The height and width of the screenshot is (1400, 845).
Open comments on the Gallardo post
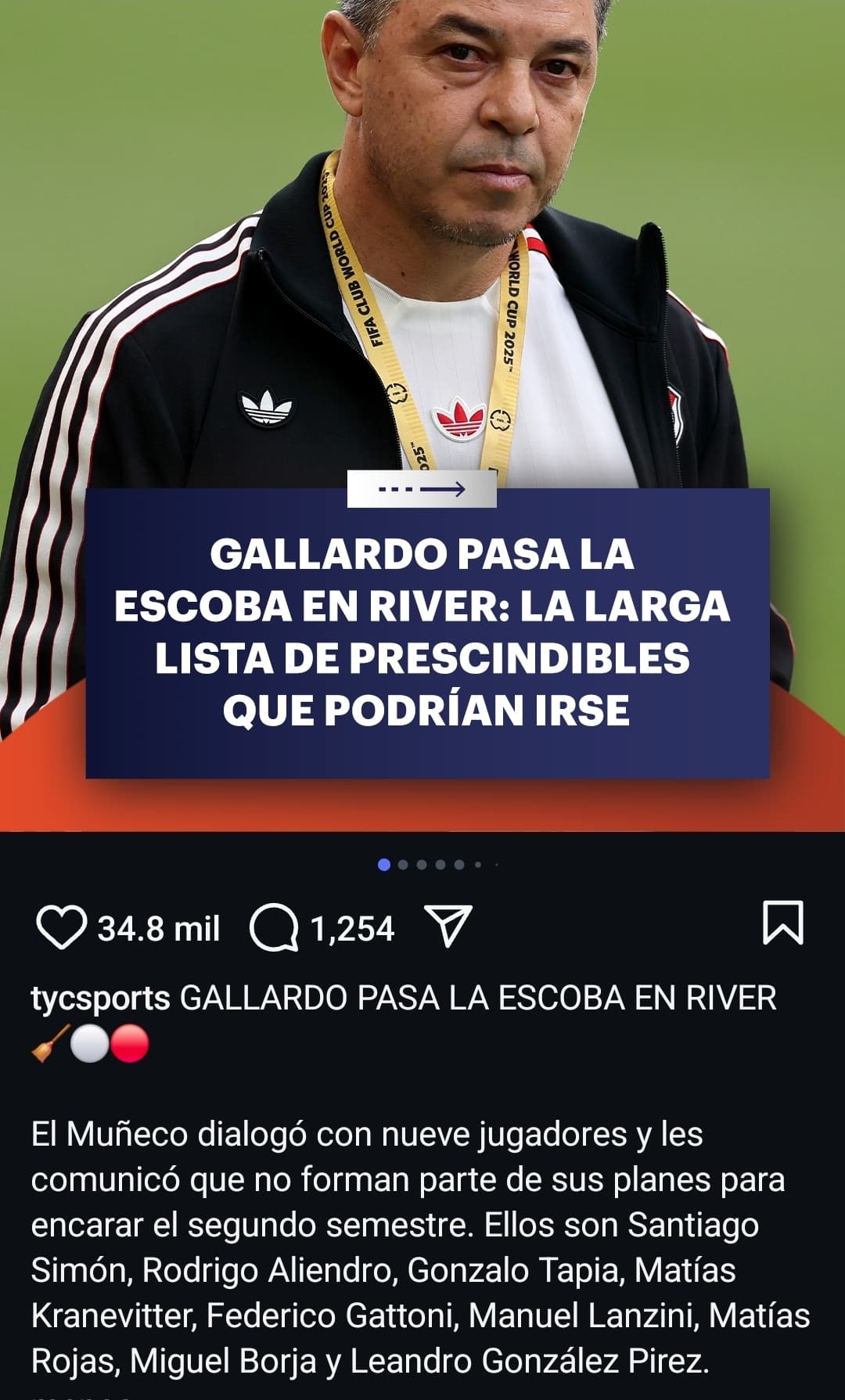coord(273,927)
